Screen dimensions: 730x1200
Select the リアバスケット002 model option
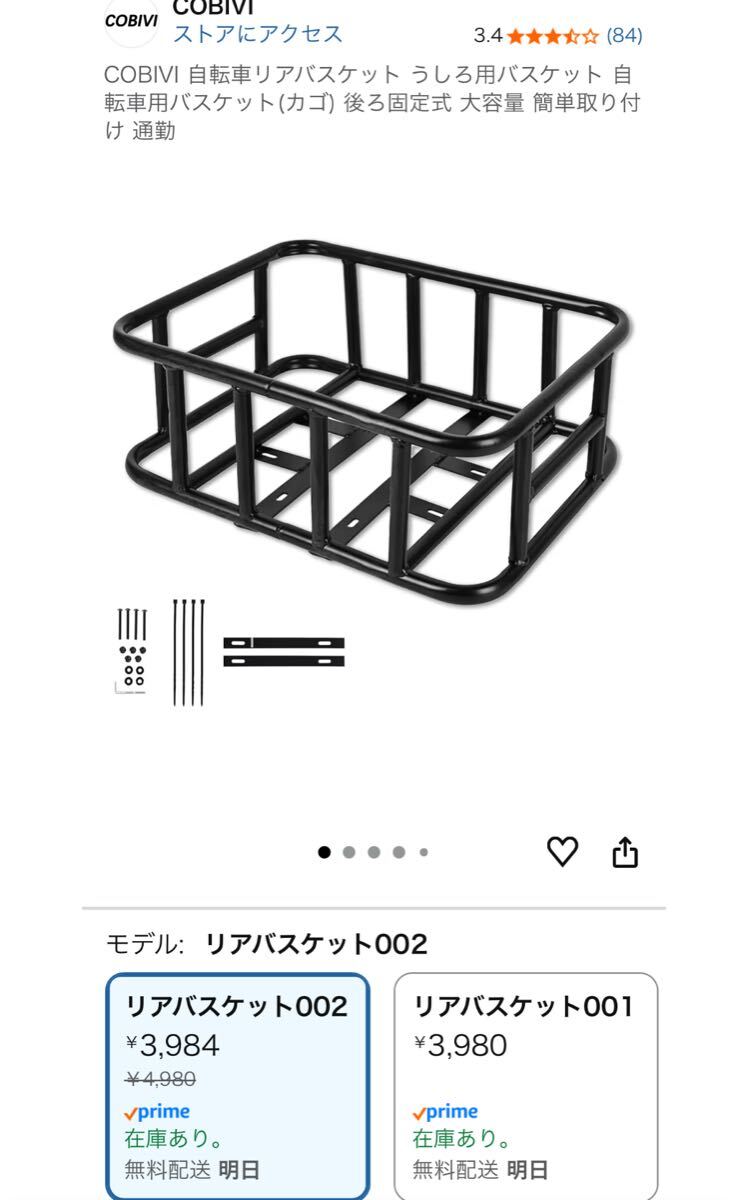(237, 1085)
